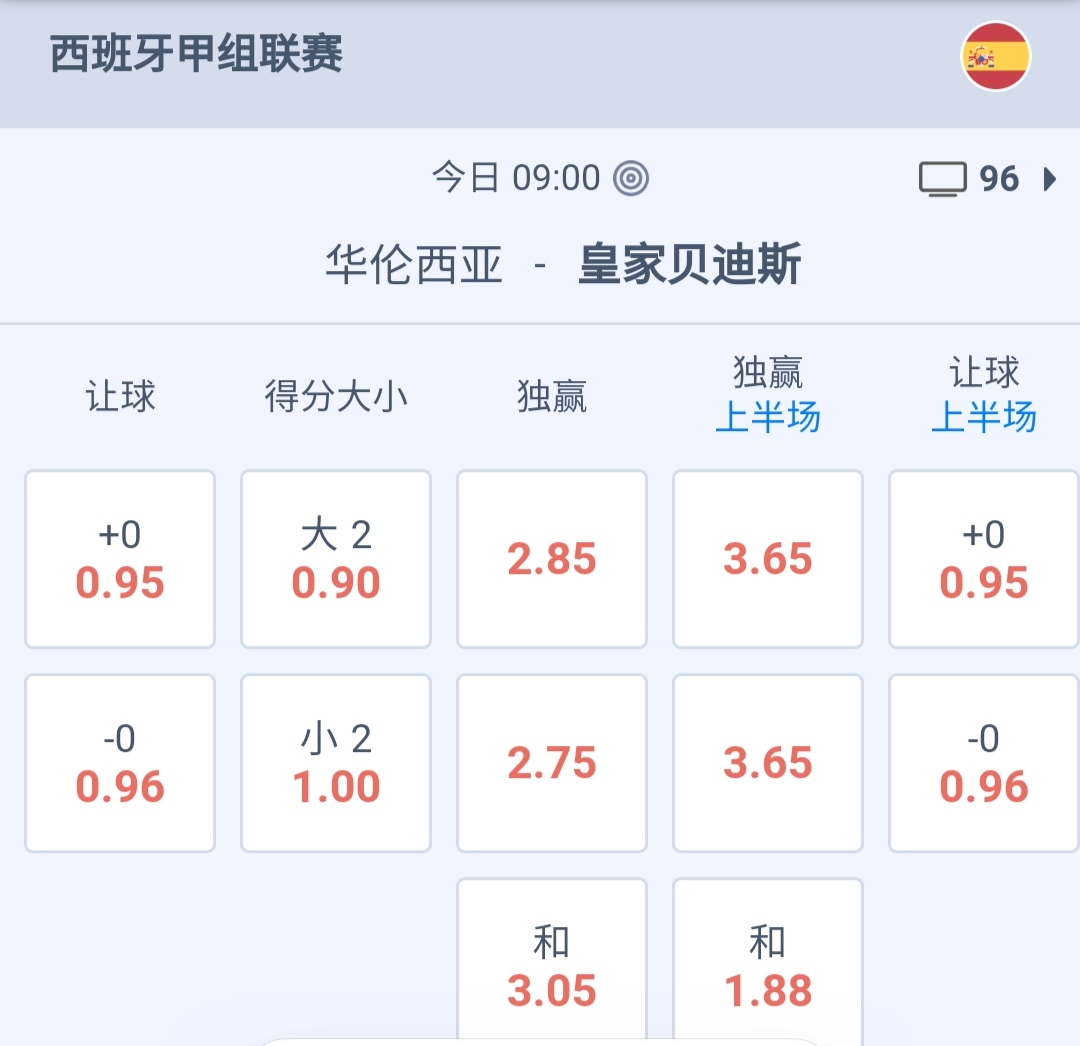
Task: Bet on first-half draw 和 1.88
Action: [x=768, y=965]
